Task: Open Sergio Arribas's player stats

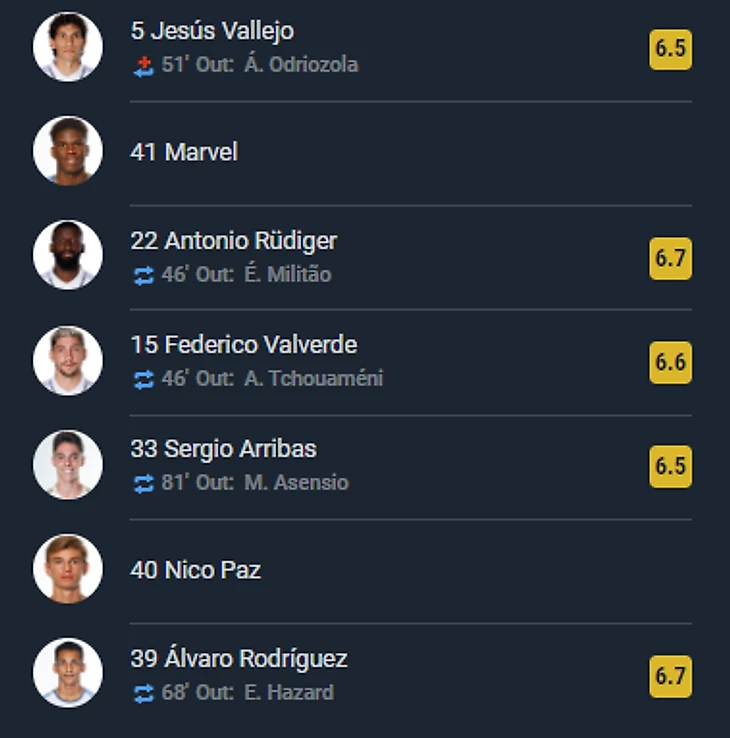Action: click(223, 449)
